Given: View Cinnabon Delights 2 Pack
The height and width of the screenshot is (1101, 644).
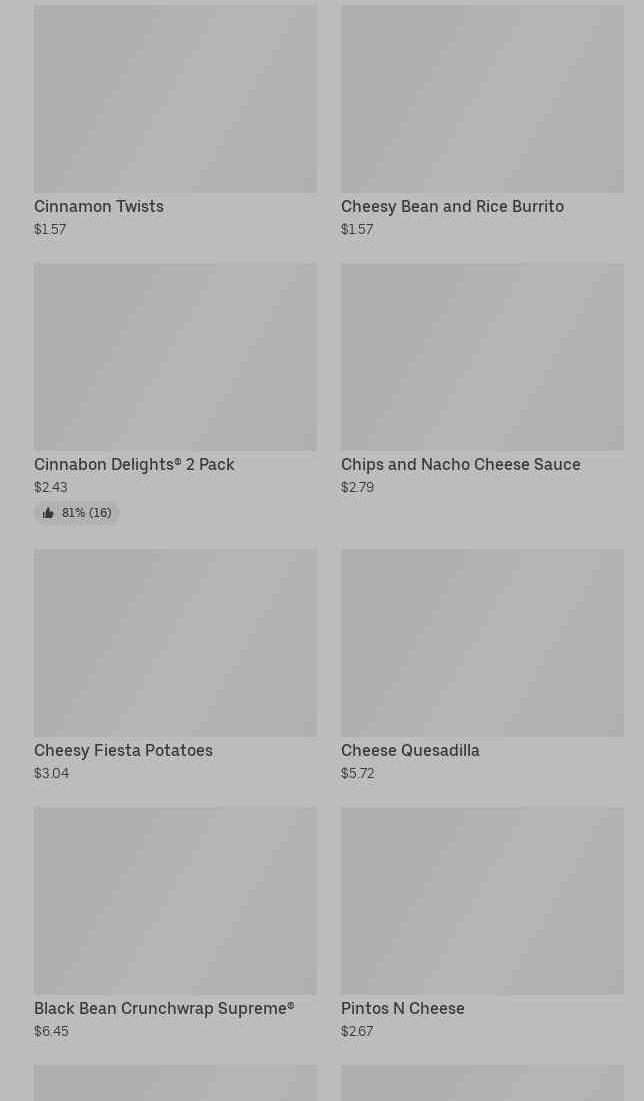Looking at the screenshot, I should point(175,393).
